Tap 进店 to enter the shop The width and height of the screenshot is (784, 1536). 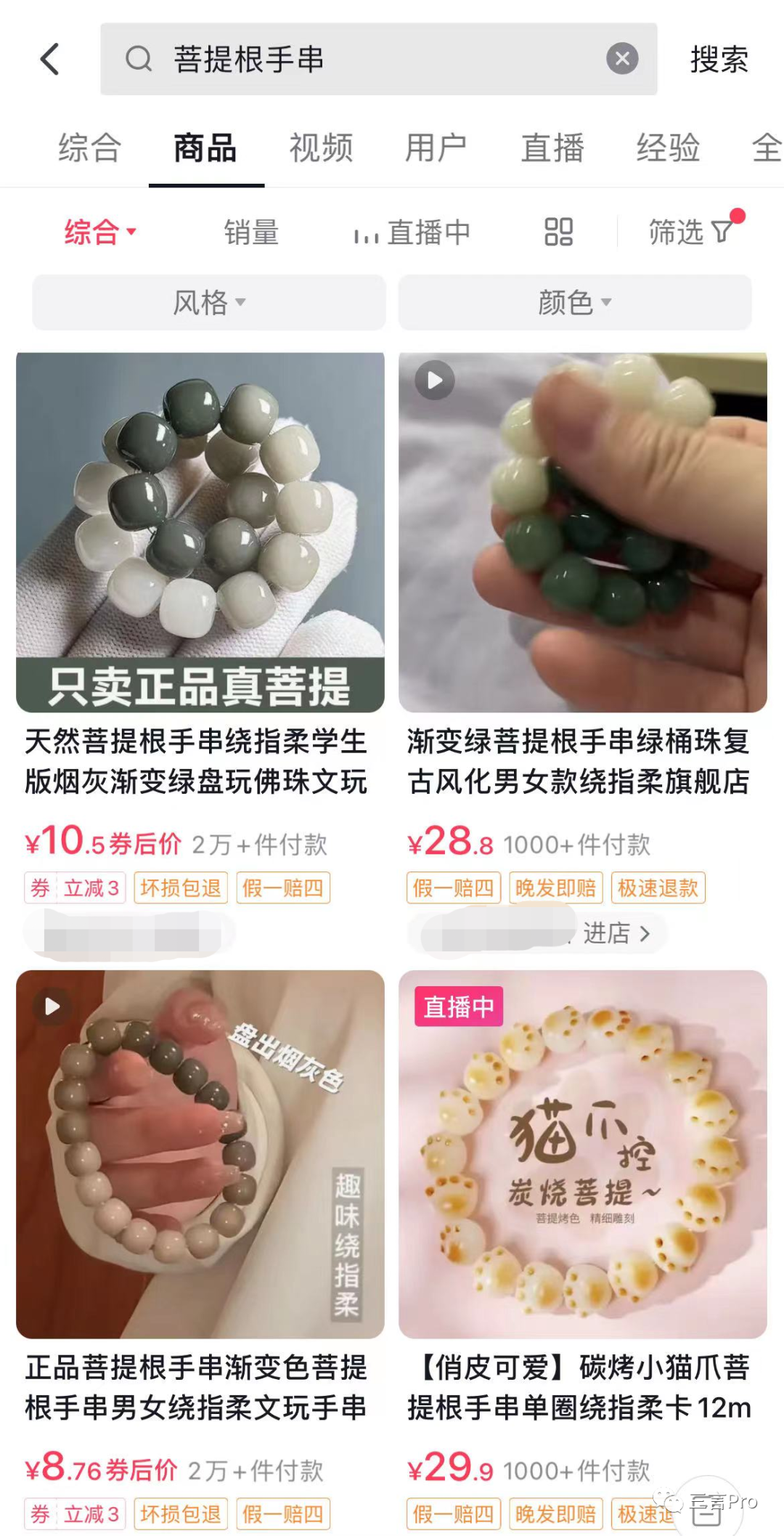[x=616, y=933]
